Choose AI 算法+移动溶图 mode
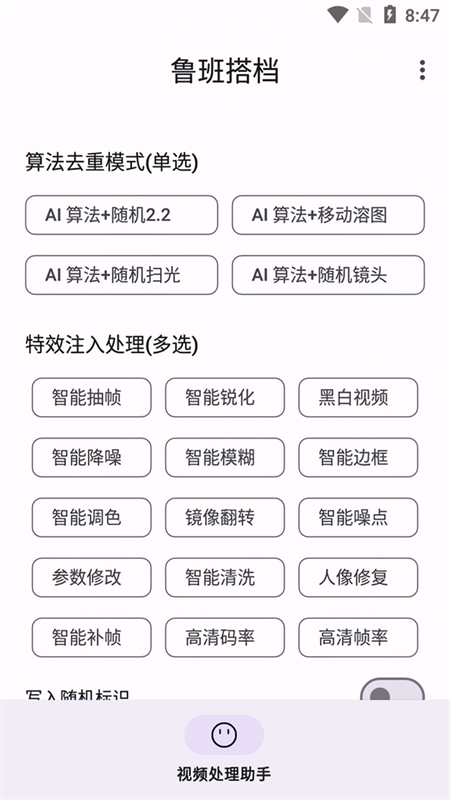Viewport: 450px width, 800px height. pos(328,215)
